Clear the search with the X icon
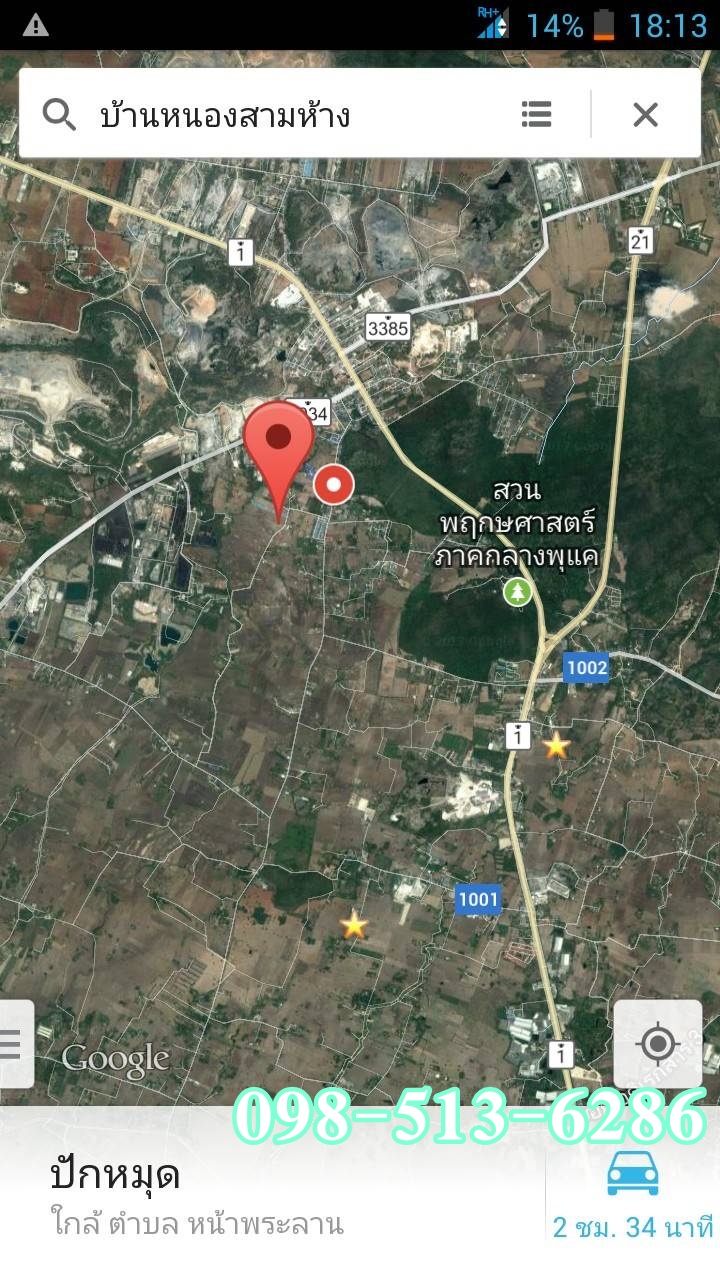This screenshot has width=720, height=1280. (x=646, y=114)
